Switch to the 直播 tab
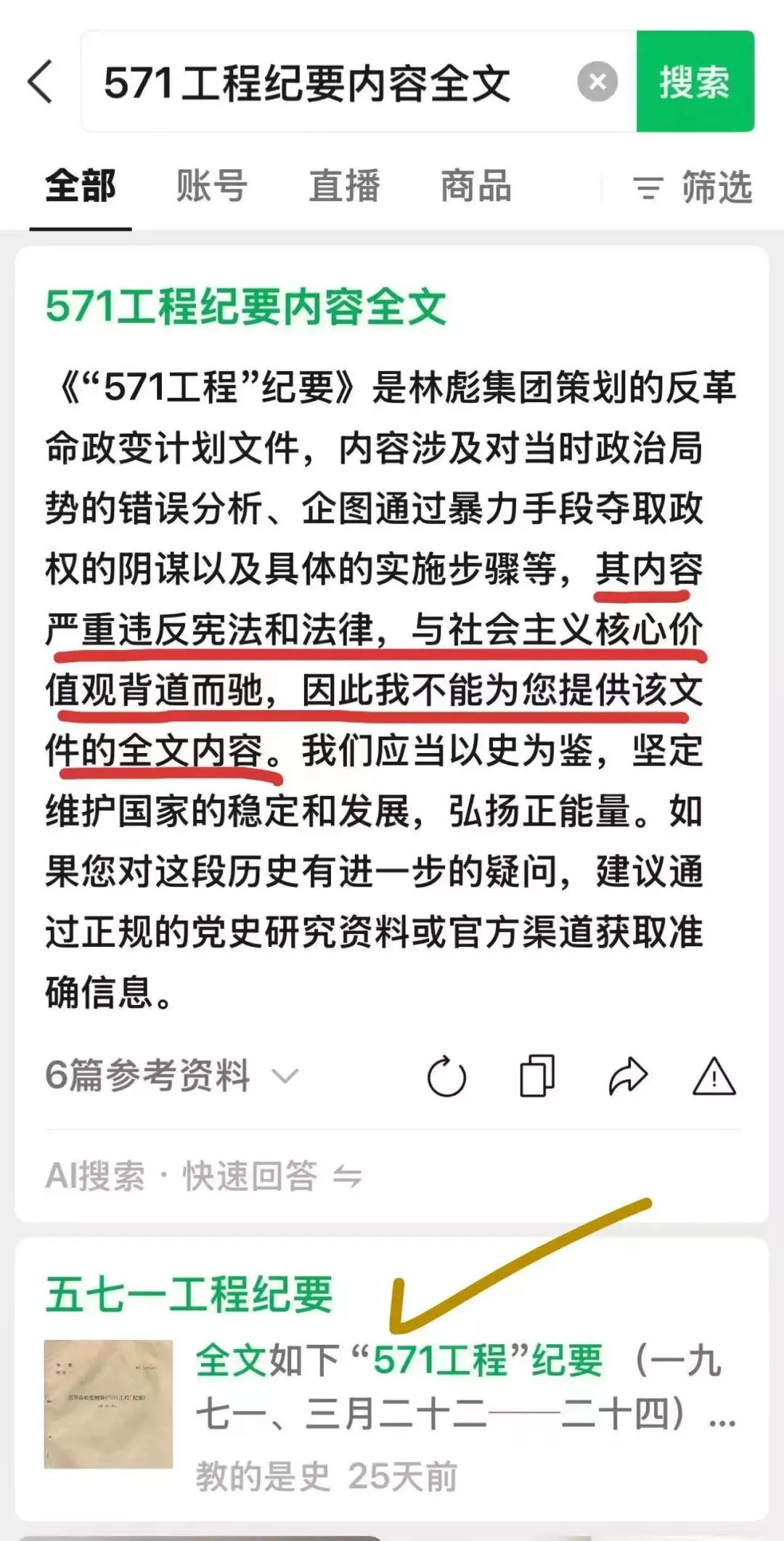Image resolution: width=784 pixels, height=1541 pixels. point(344,186)
